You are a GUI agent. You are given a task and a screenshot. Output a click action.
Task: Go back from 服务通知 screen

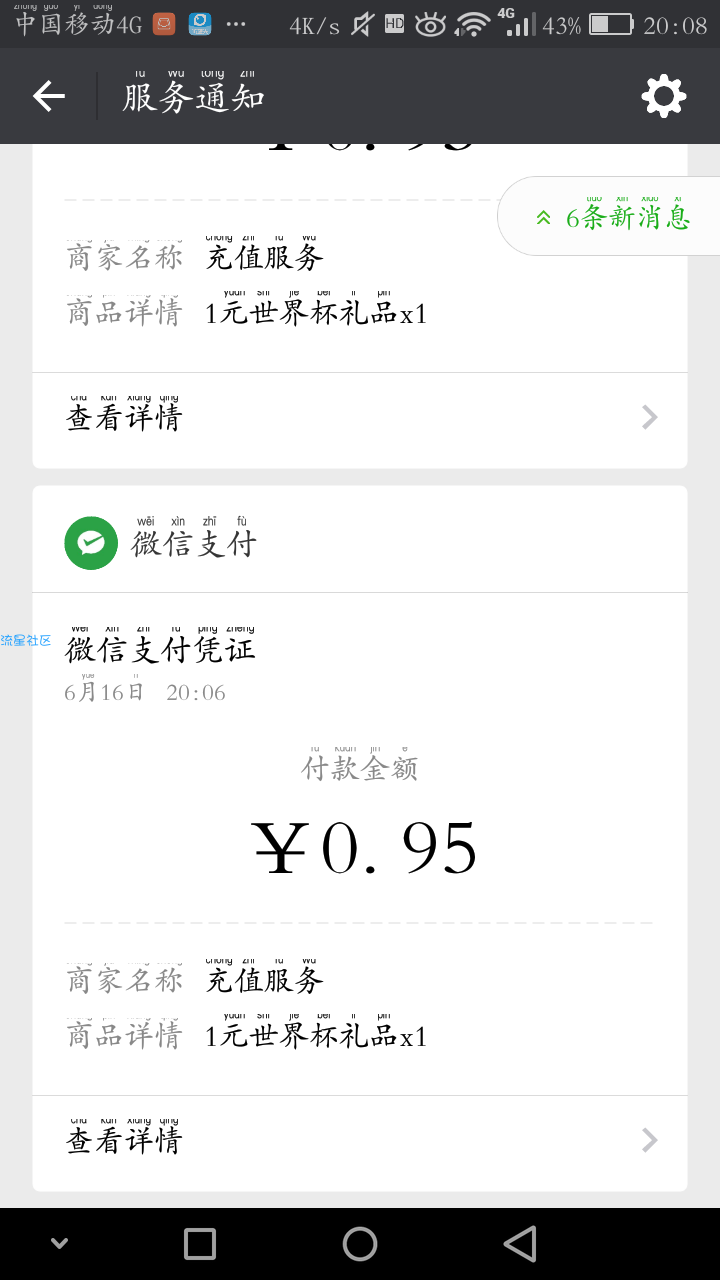[x=49, y=96]
